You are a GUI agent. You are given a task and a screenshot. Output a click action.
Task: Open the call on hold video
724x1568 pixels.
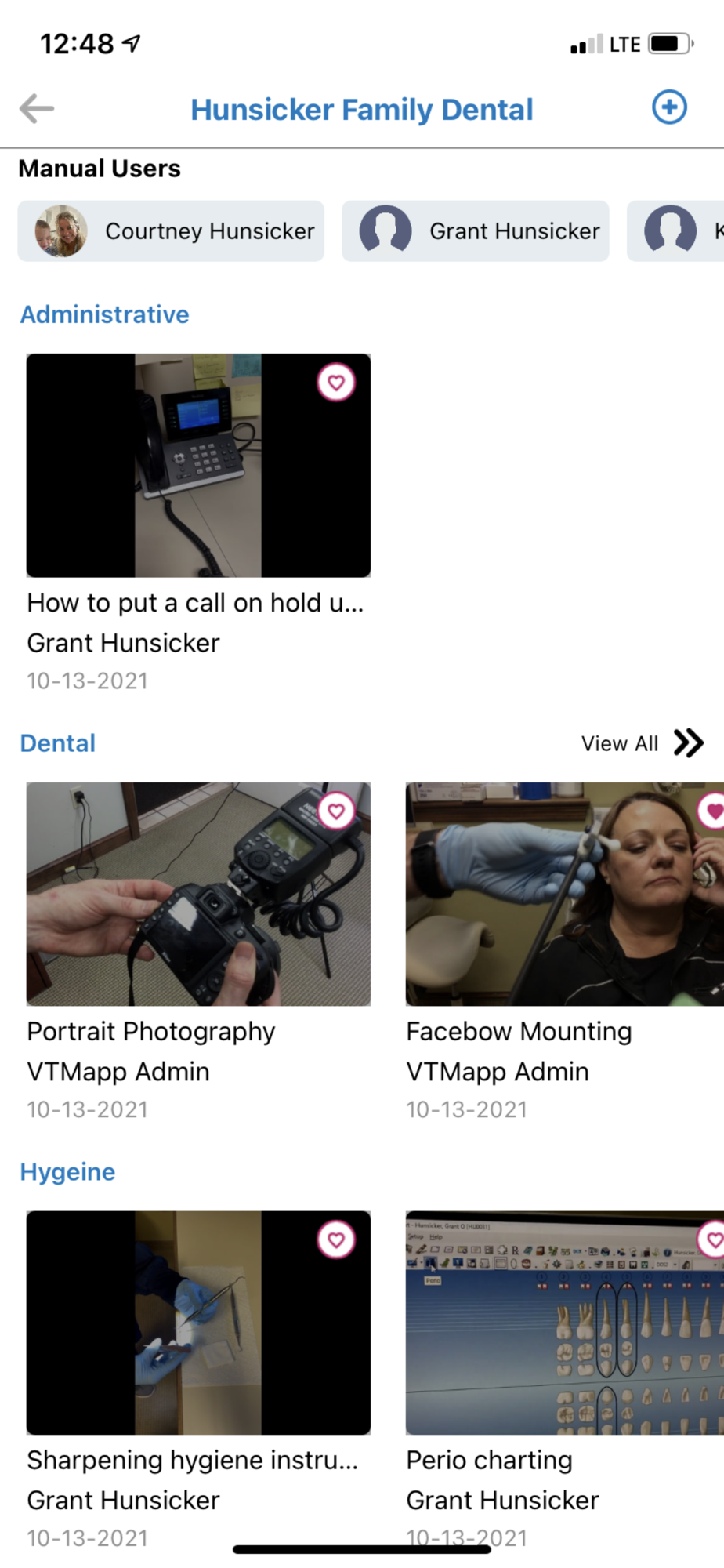tap(198, 465)
